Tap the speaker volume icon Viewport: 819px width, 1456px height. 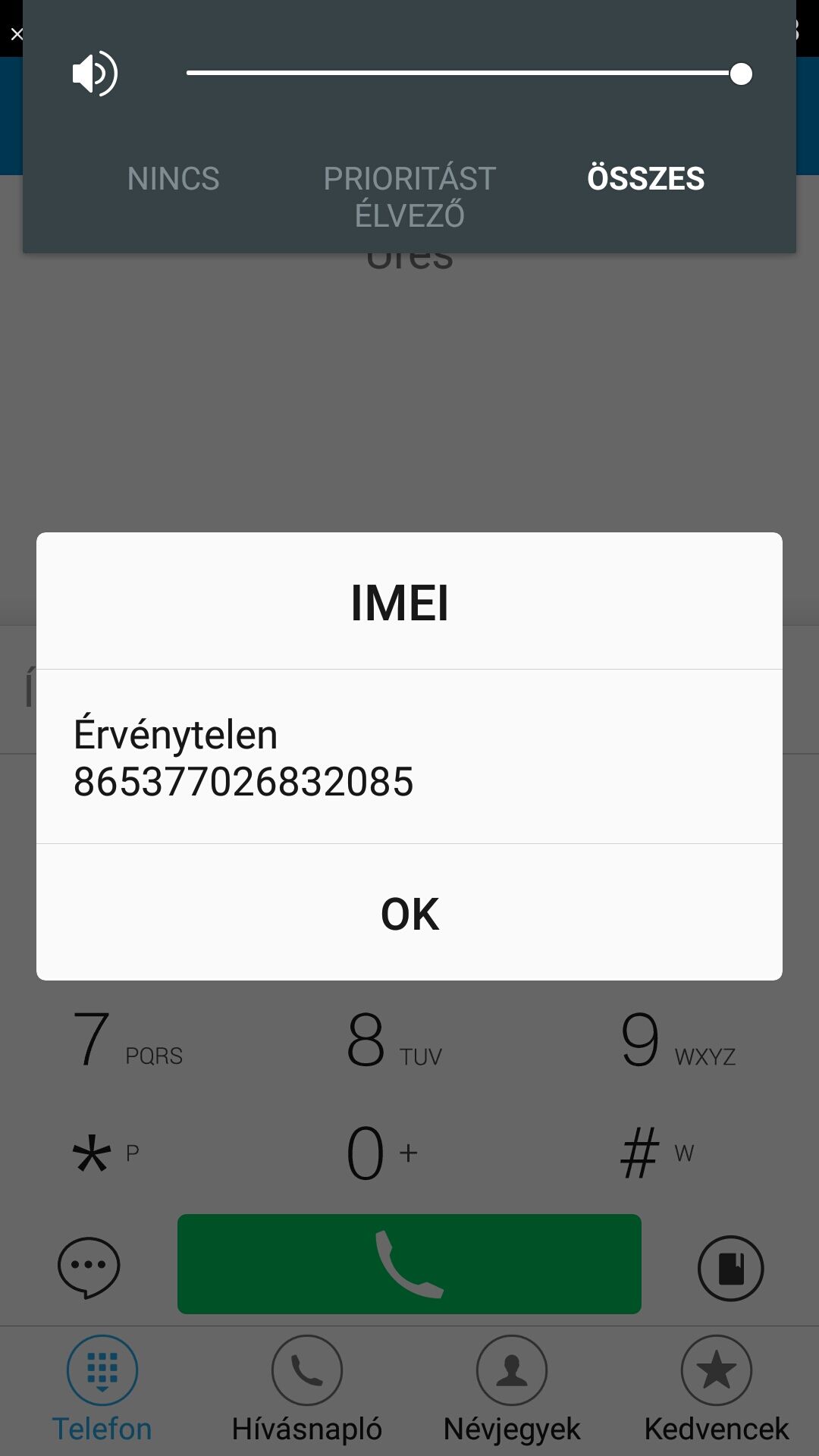[95, 74]
